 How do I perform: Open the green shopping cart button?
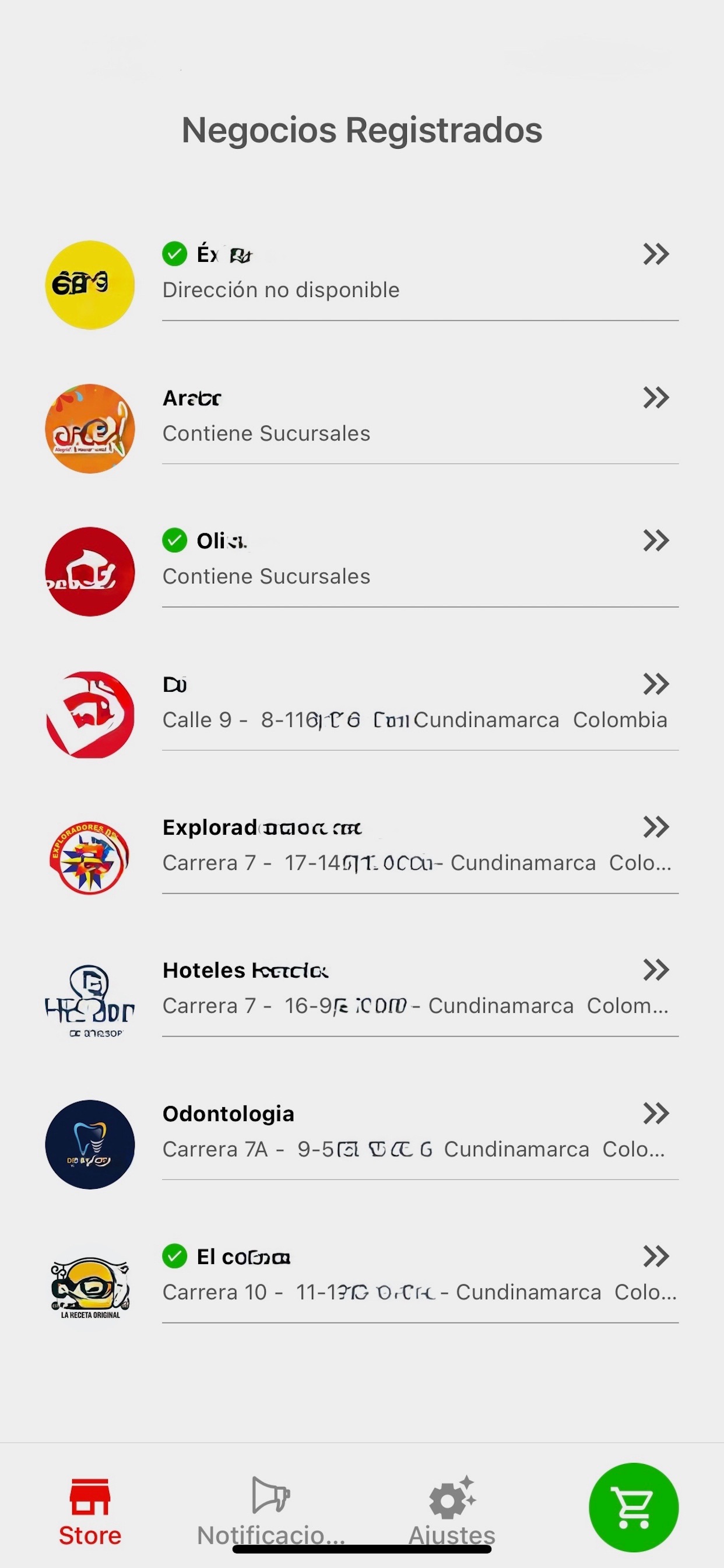[633, 1508]
